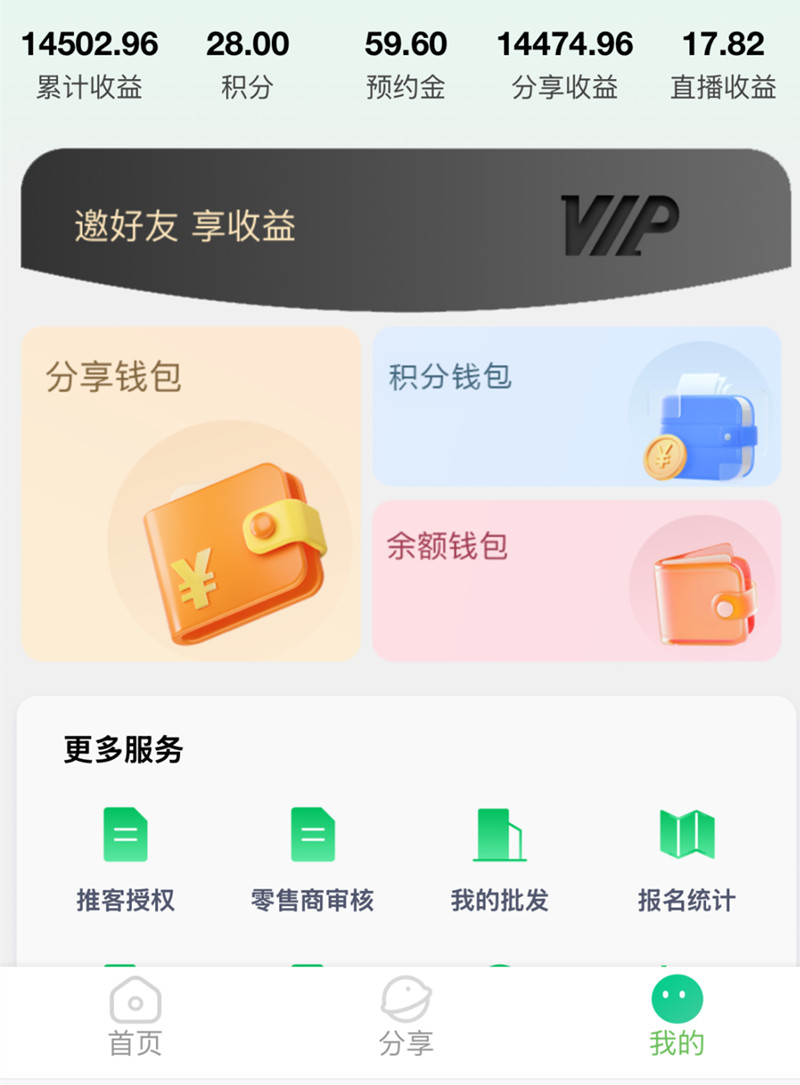View 直播收益 details
Screen dimensions: 800x1085
click(x=723, y=64)
